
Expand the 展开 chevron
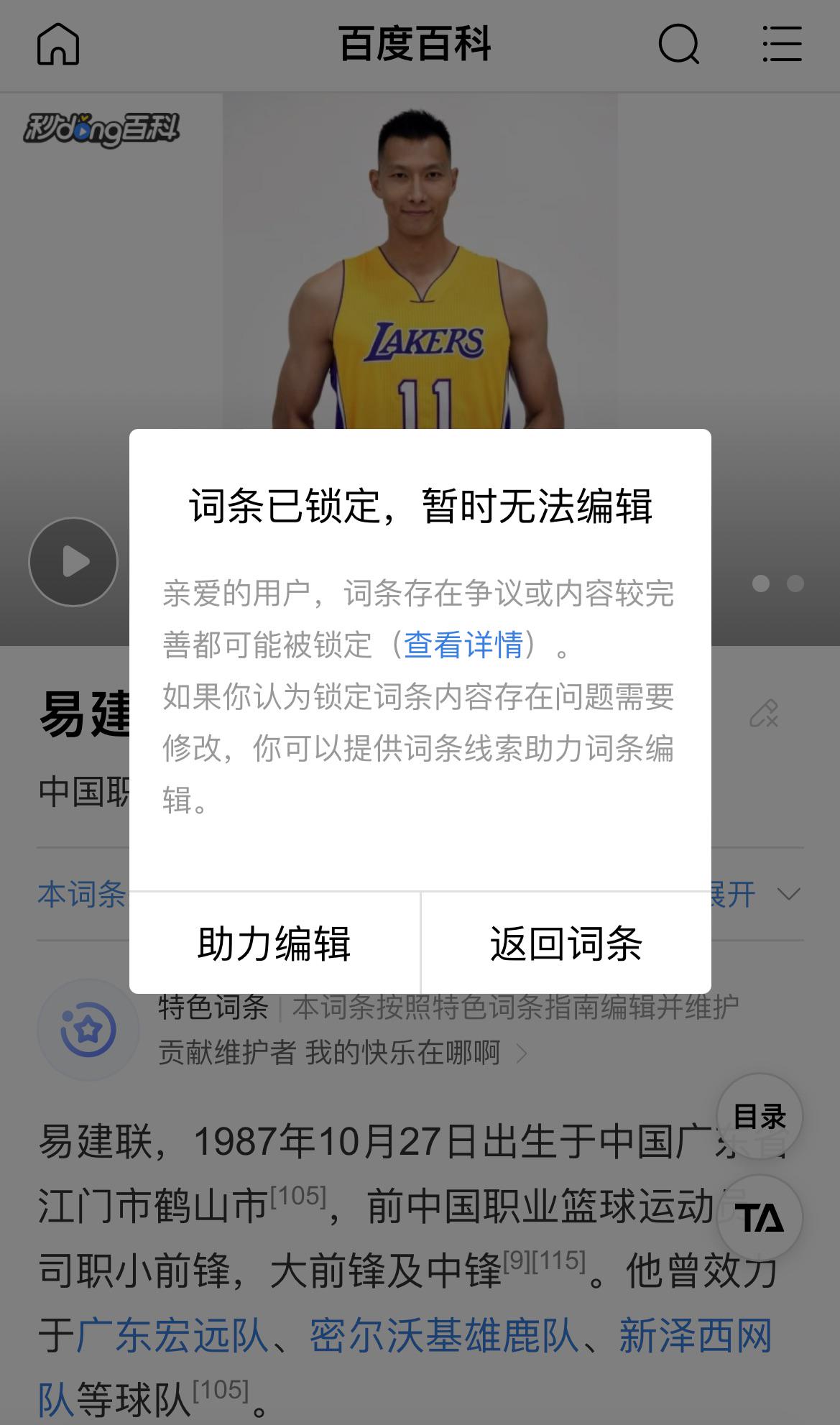coord(788,895)
